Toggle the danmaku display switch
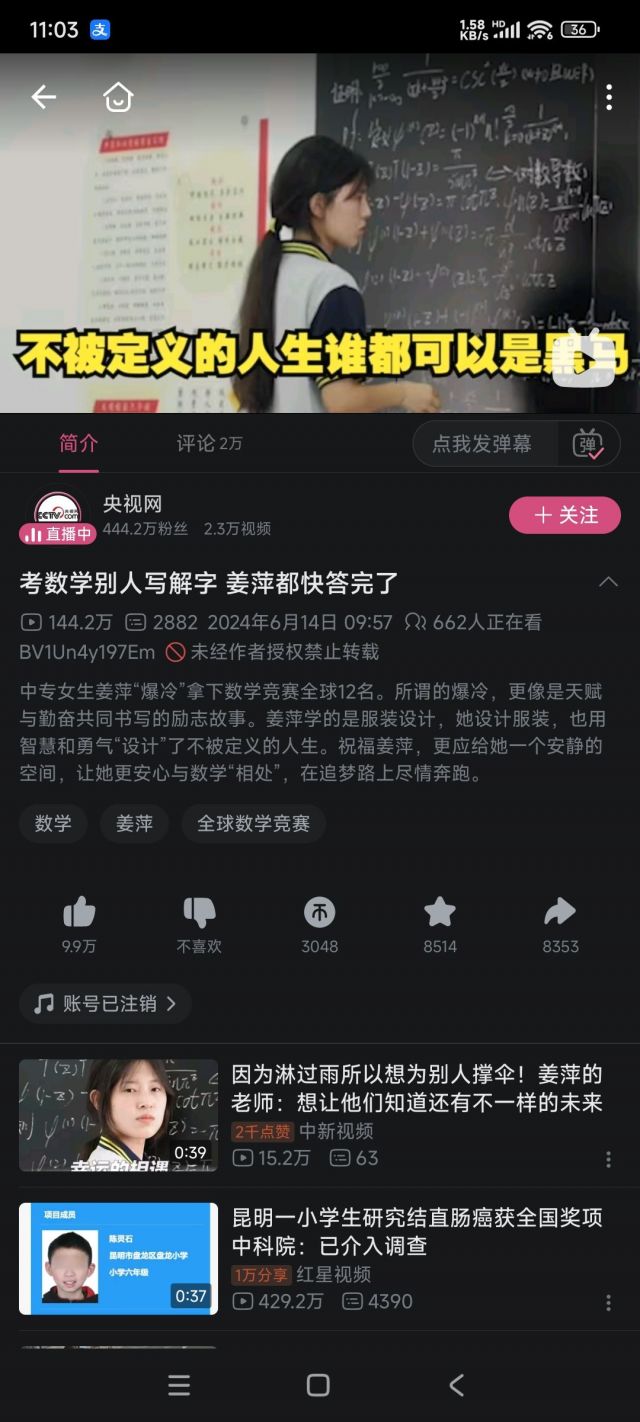The height and width of the screenshot is (1422, 640). [x=589, y=444]
